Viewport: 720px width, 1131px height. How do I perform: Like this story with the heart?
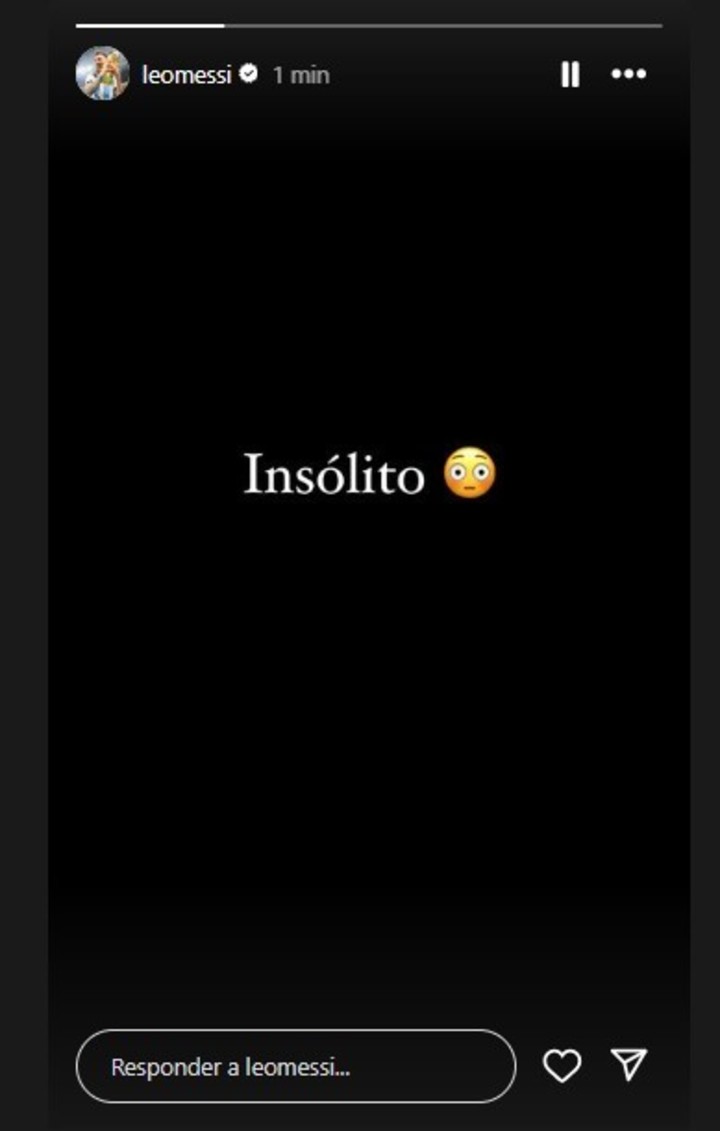click(562, 1066)
